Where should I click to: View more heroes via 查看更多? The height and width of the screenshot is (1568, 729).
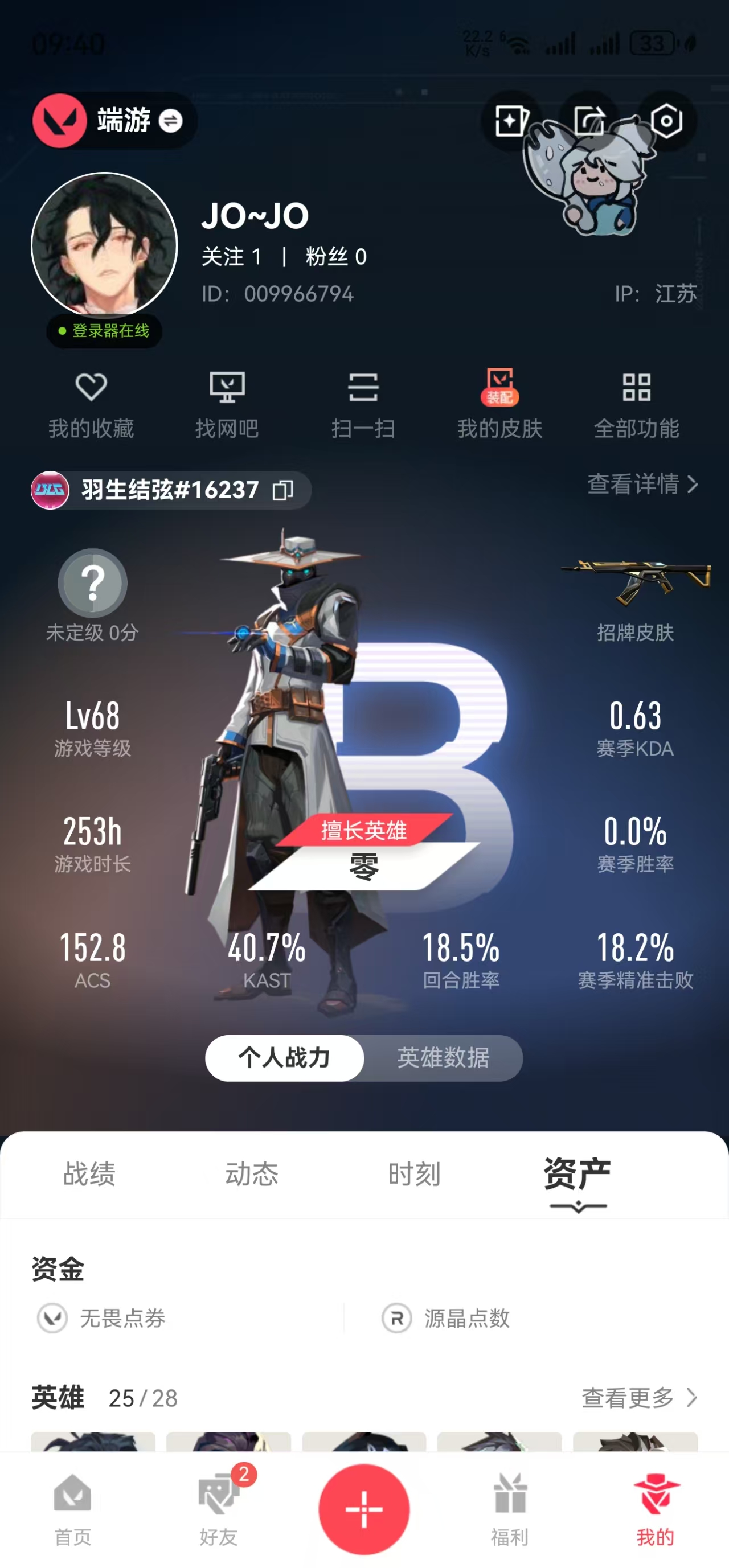(x=638, y=1398)
